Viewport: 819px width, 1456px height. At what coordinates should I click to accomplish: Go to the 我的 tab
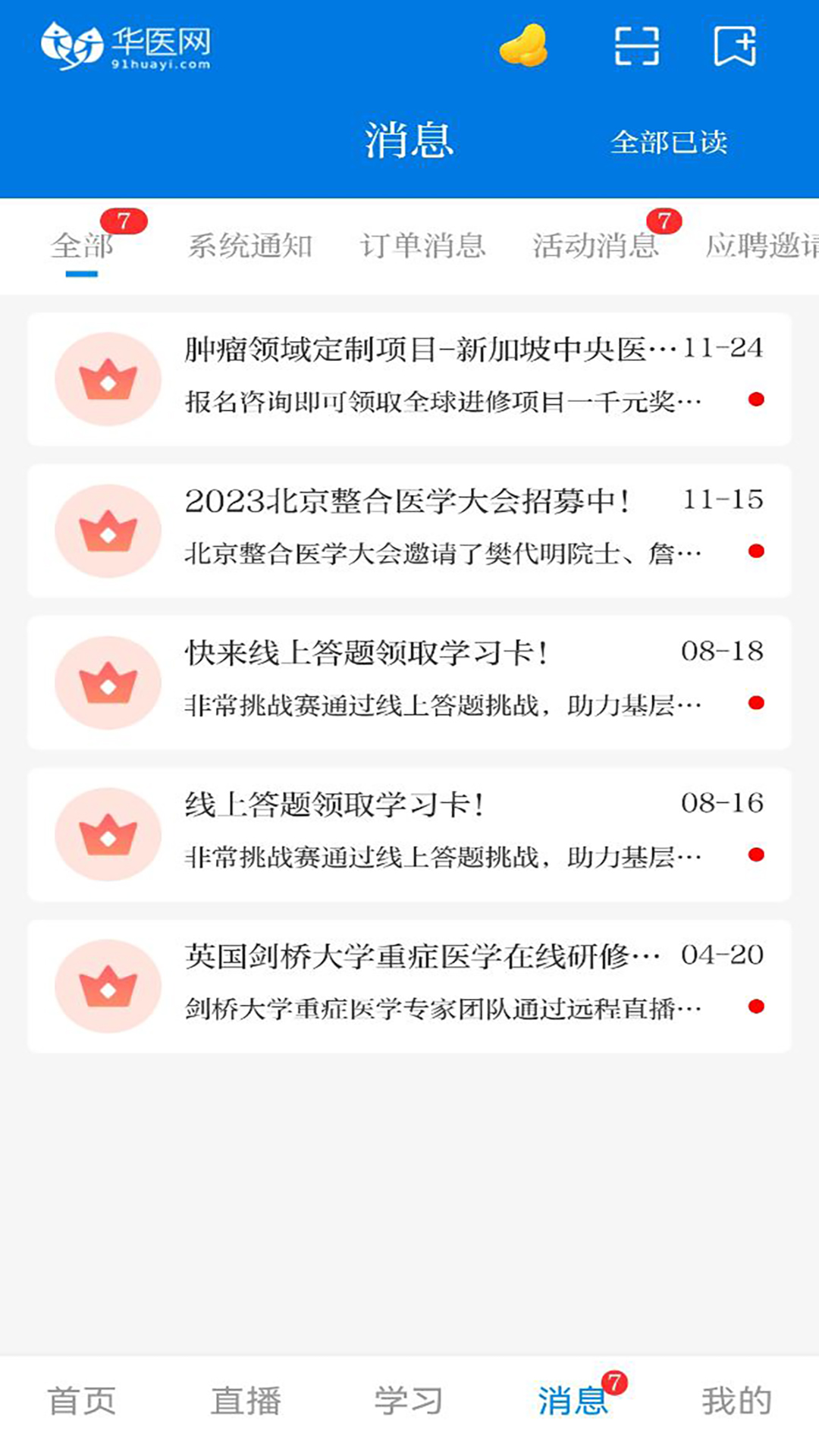coord(737,1401)
